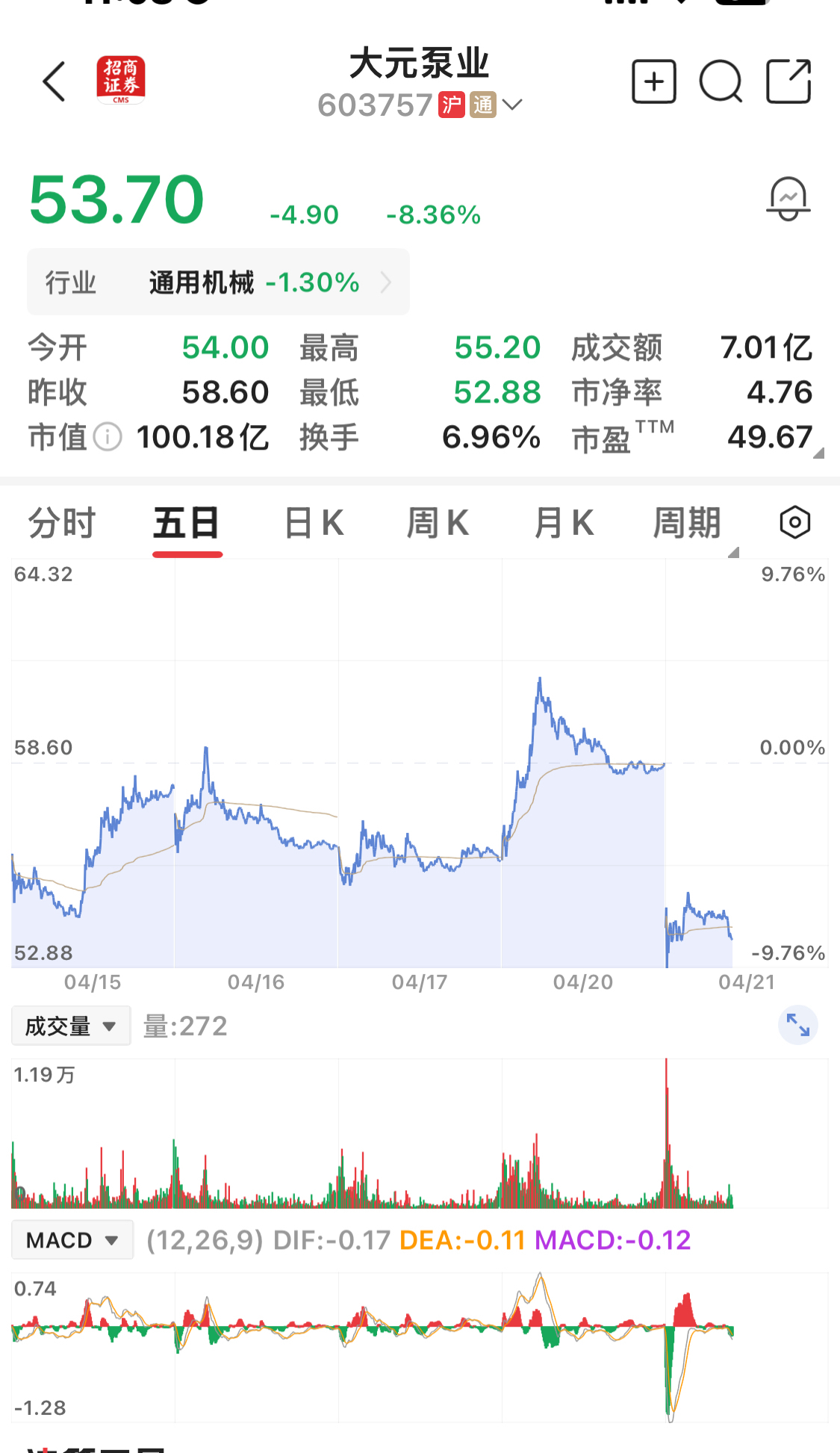Go back to the previous page

[x=55, y=81]
